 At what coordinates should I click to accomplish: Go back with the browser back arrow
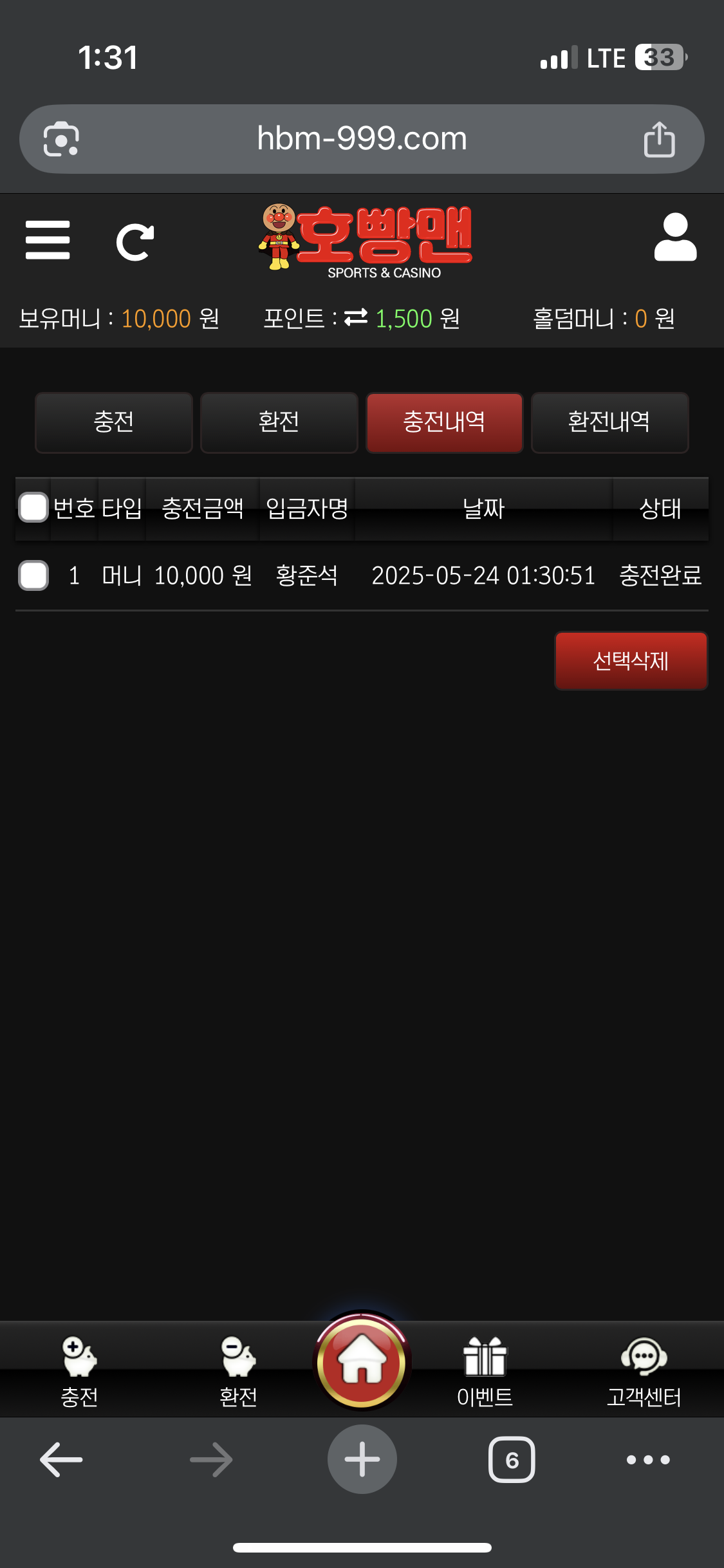pyautogui.click(x=61, y=1459)
